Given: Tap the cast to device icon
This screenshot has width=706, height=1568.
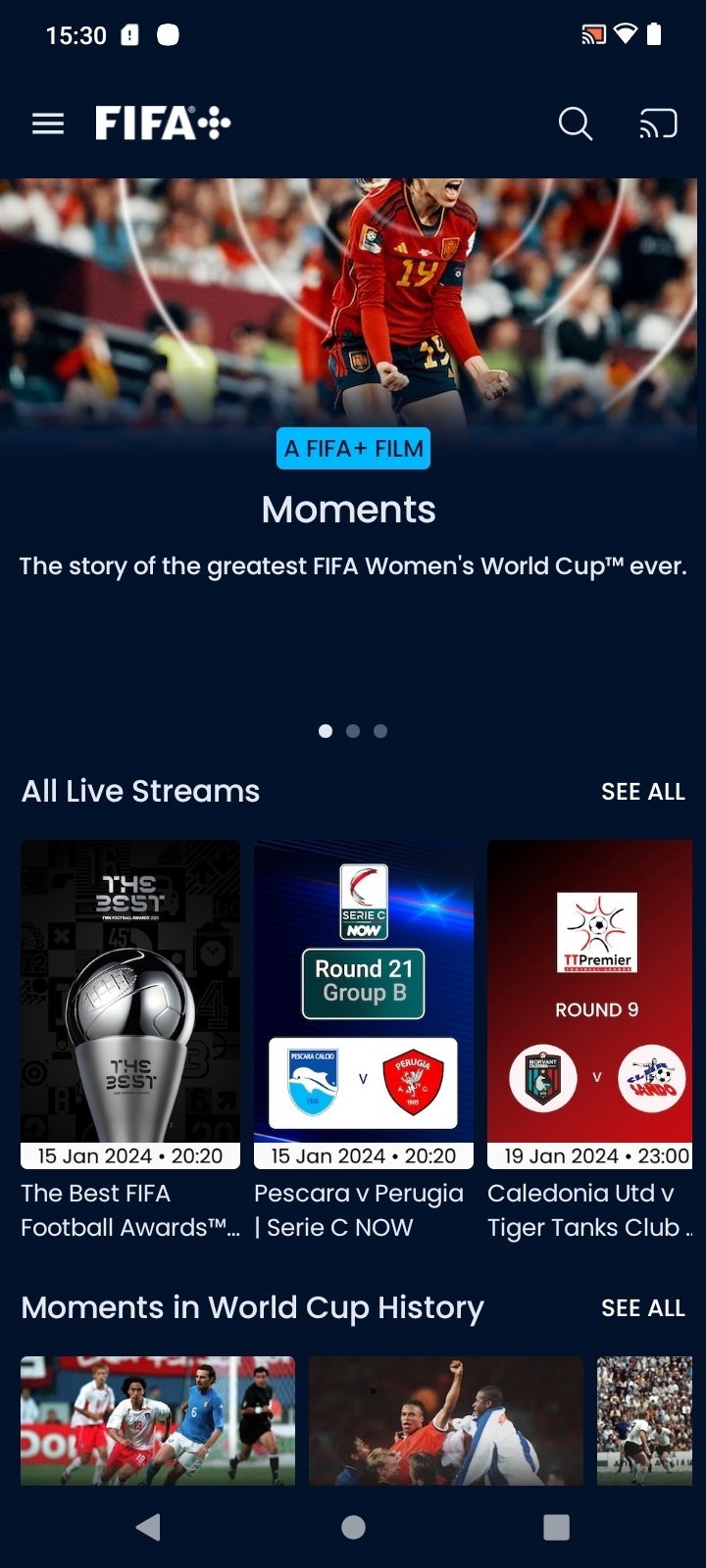Looking at the screenshot, I should 658,123.
